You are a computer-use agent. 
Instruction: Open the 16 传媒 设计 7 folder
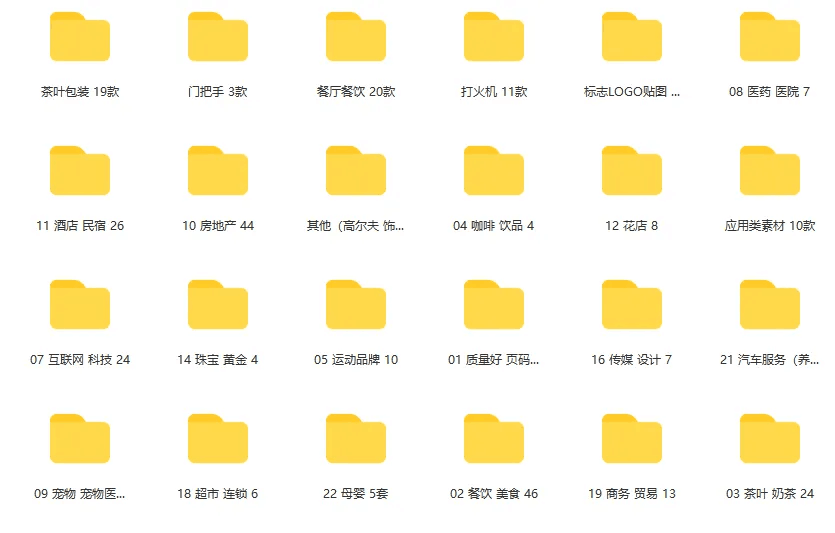[632, 306]
